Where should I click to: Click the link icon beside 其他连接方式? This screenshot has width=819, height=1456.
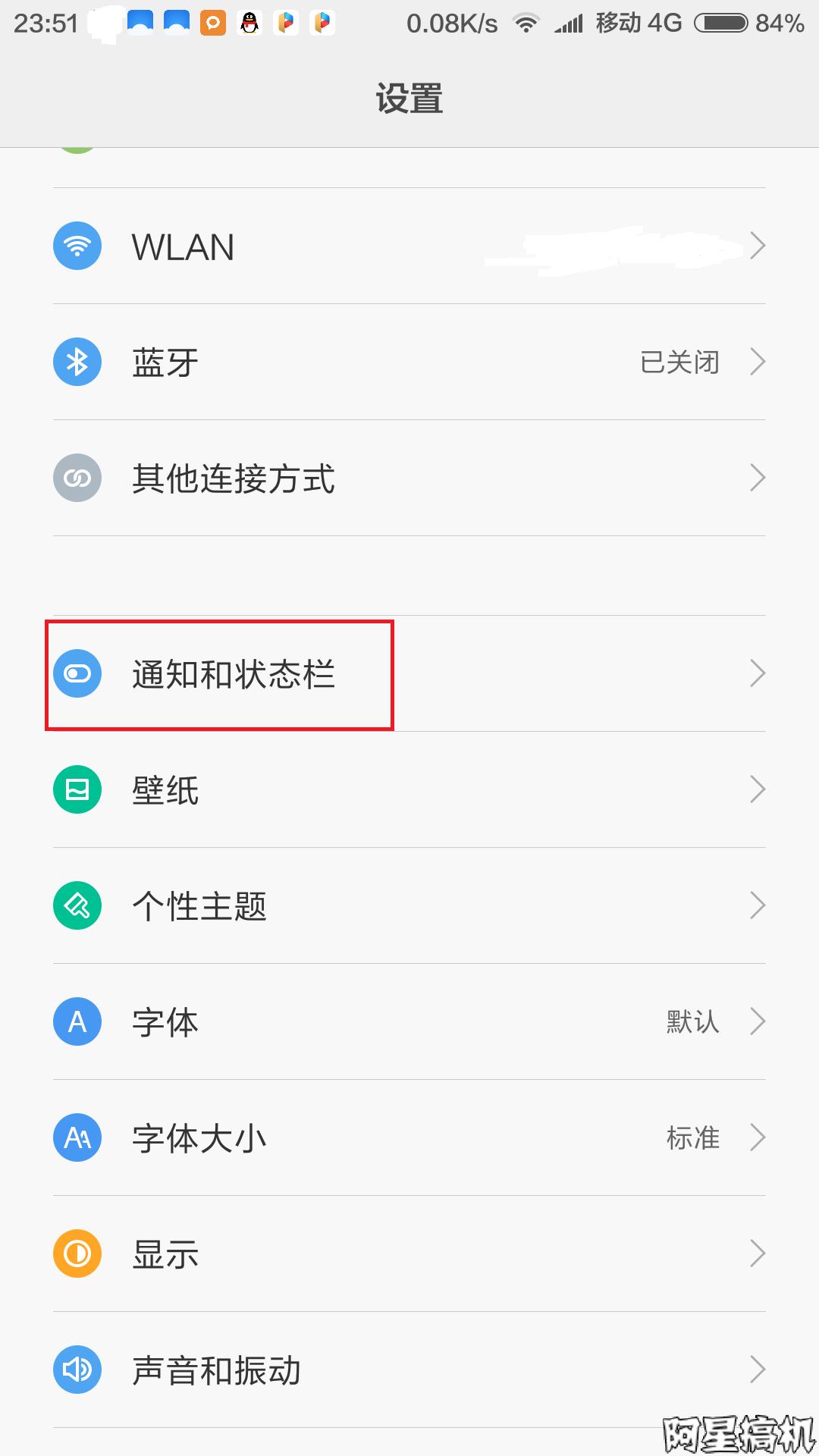click(x=77, y=477)
